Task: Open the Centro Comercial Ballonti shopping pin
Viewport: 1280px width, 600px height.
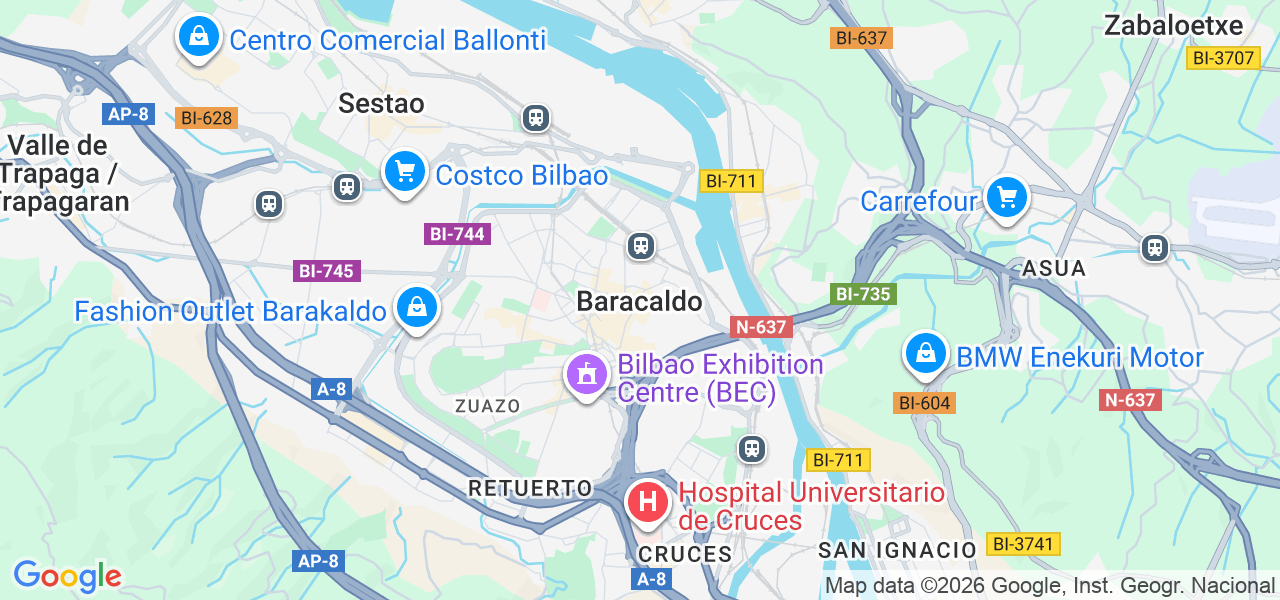Action: pos(199,38)
